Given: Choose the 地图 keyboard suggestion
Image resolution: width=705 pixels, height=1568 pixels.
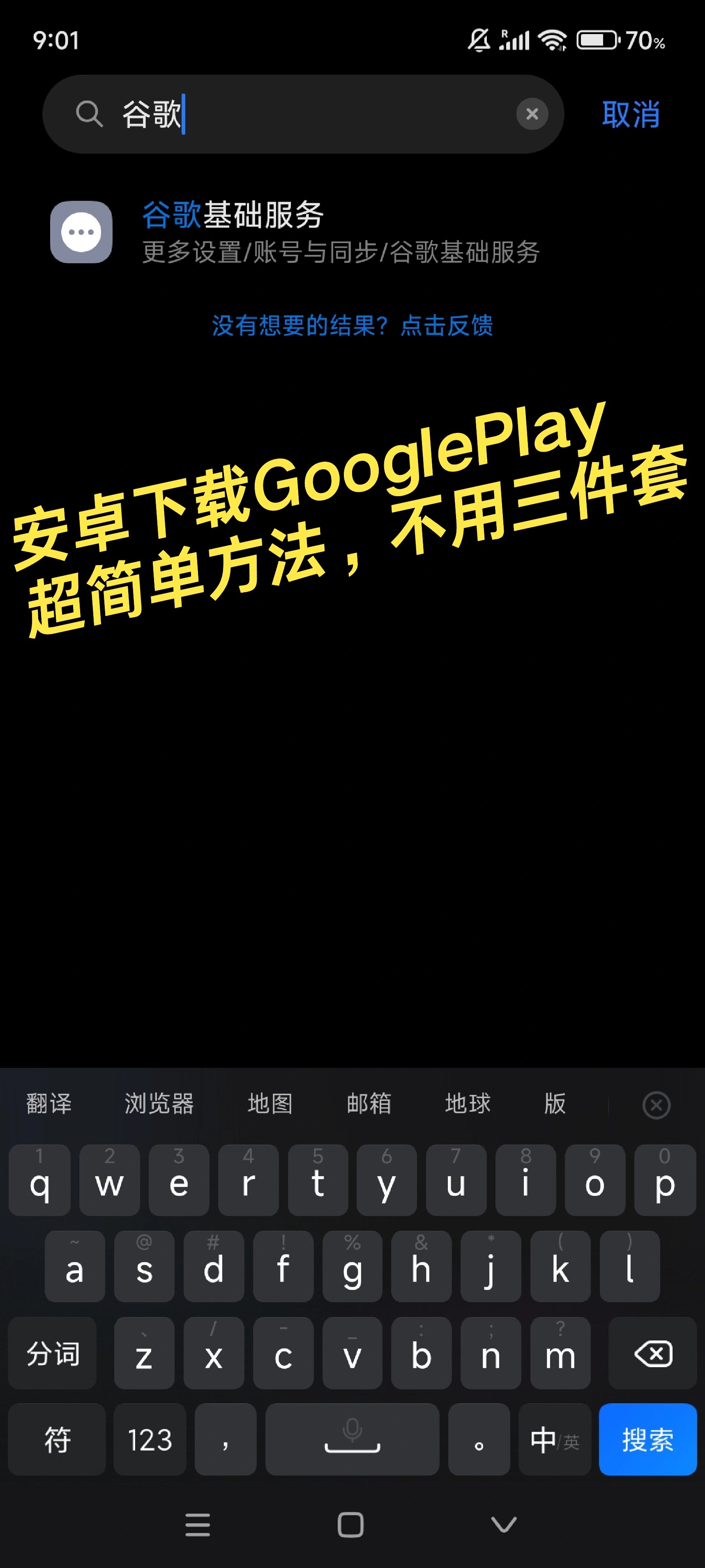Looking at the screenshot, I should [270, 1104].
